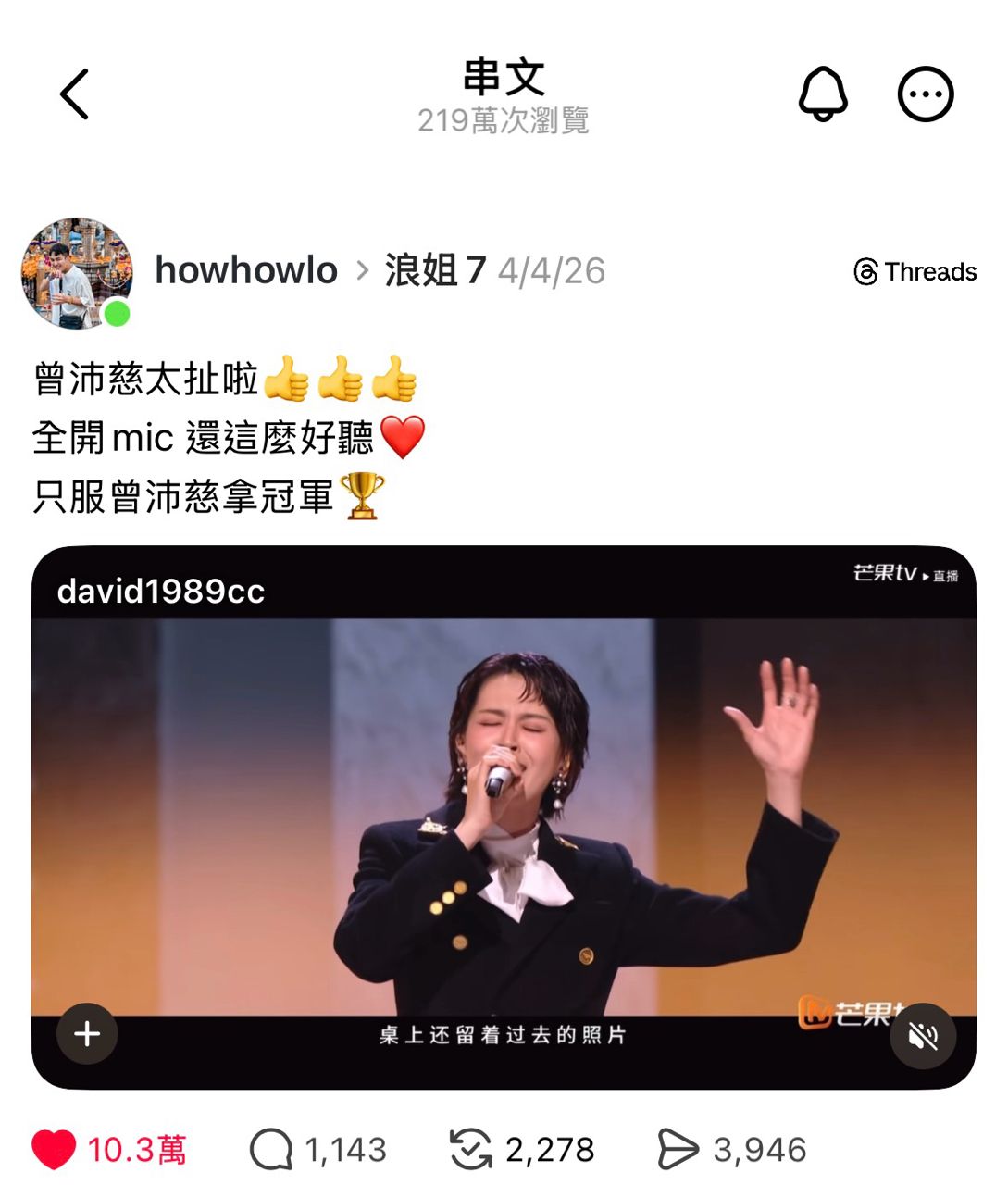Go back from the thread view
The height and width of the screenshot is (1185, 1008).
pos(74,94)
